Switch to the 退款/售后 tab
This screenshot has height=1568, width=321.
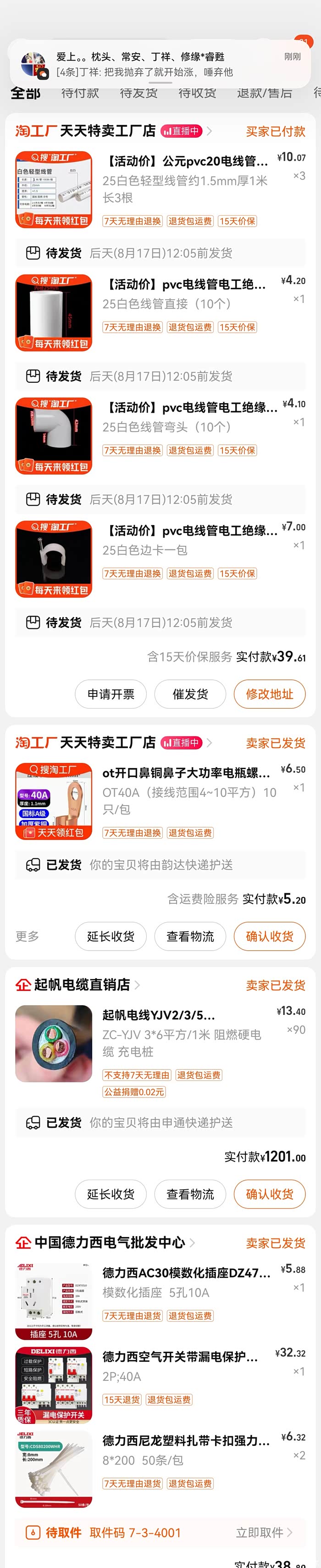pos(265,93)
